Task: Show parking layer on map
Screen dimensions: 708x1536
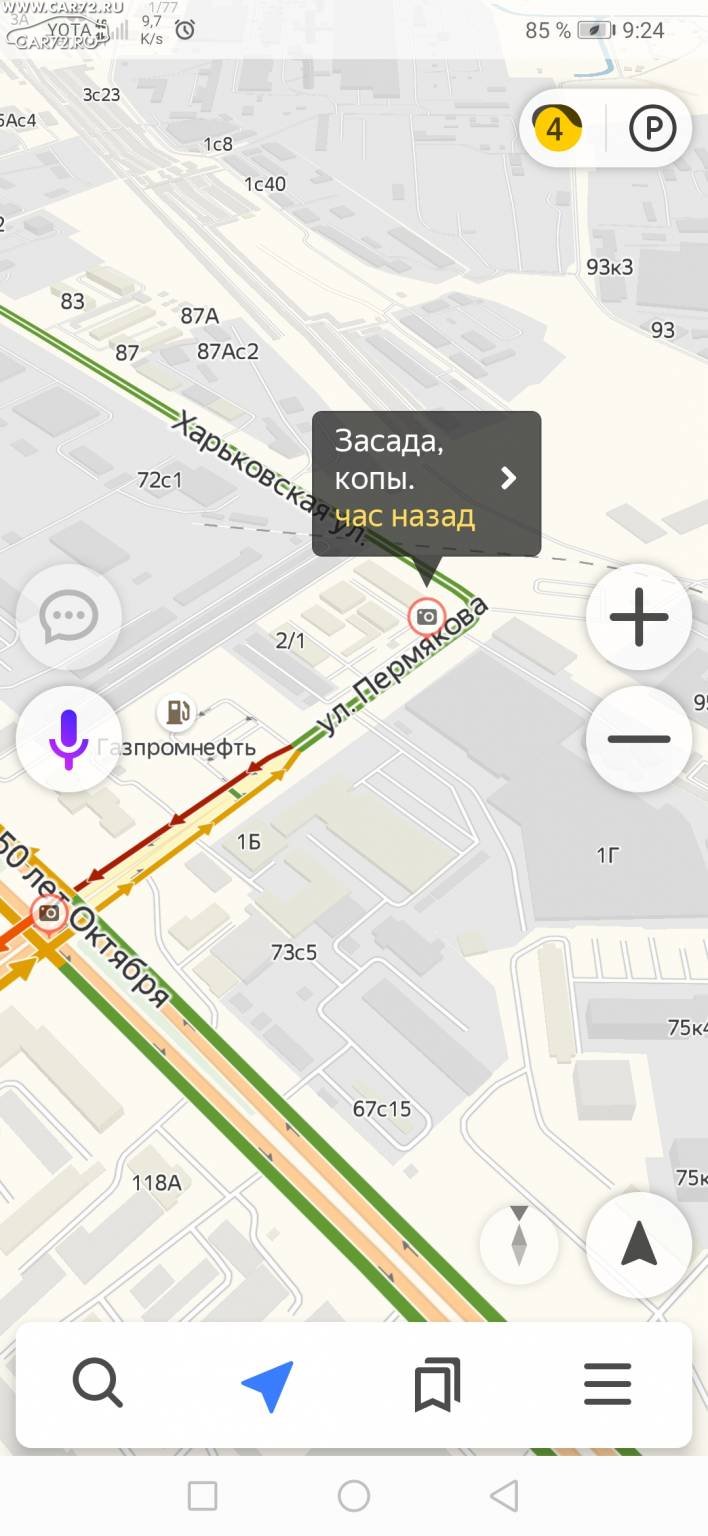Action: (x=652, y=128)
